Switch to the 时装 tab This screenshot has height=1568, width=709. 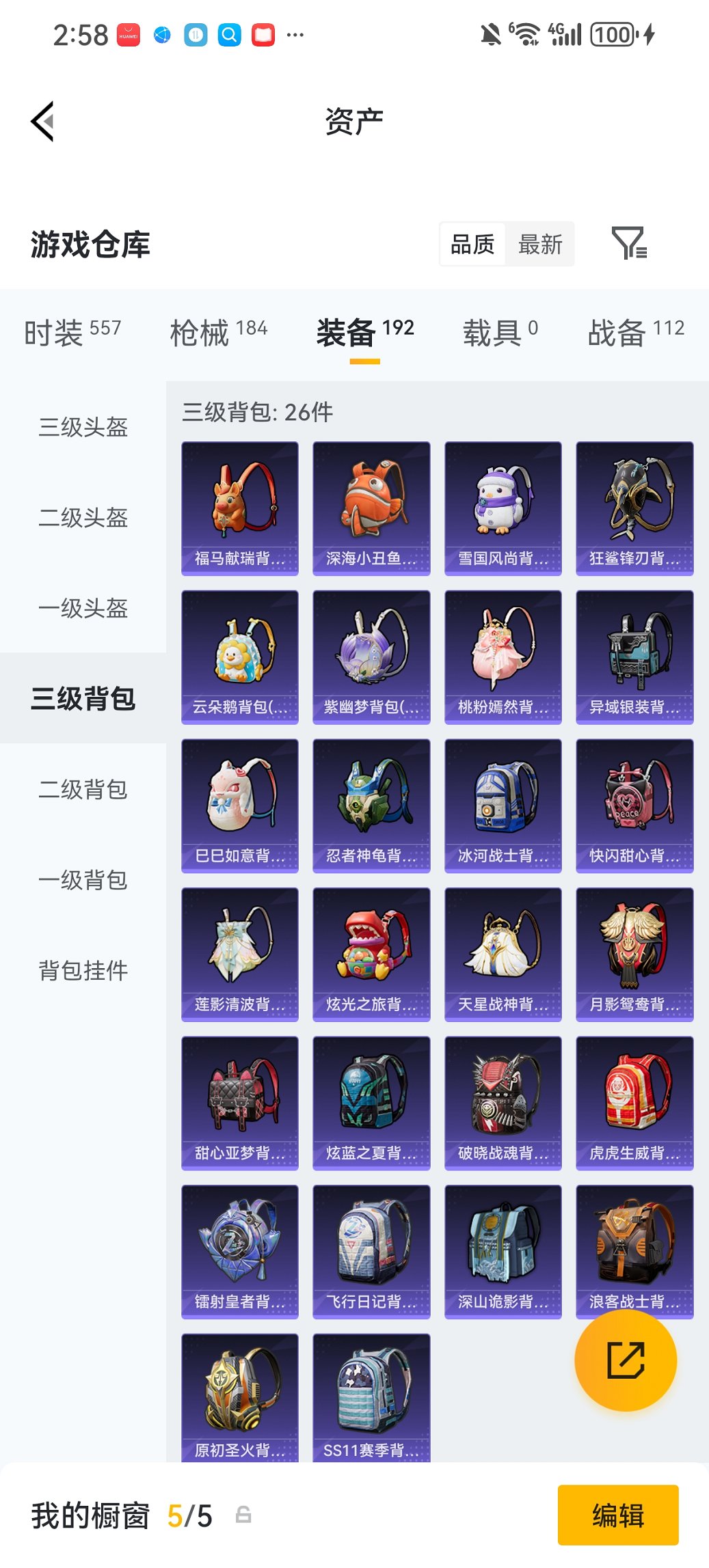coord(72,333)
